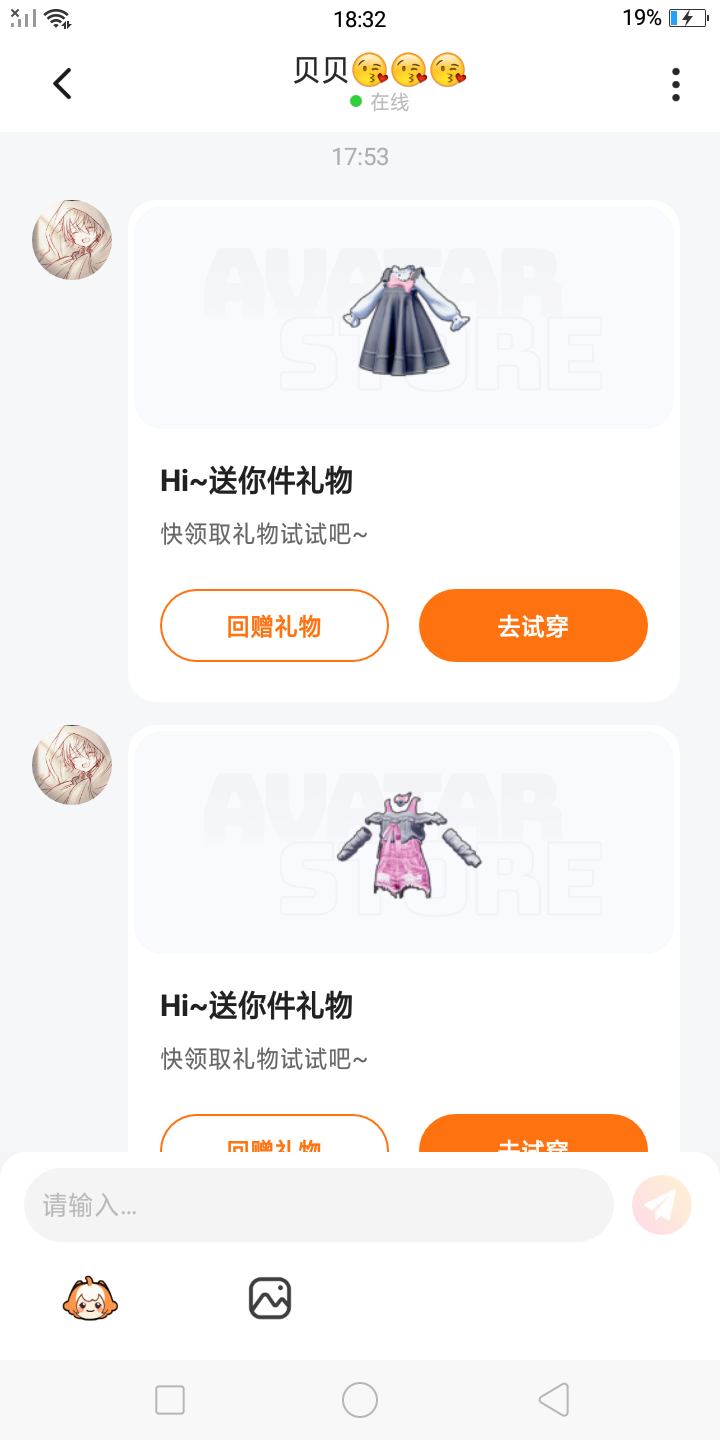The image size is (720, 1440).
Task: Open 贝贝's avatar beside the gray dress gift
Action: pyautogui.click(x=72, y=240)
